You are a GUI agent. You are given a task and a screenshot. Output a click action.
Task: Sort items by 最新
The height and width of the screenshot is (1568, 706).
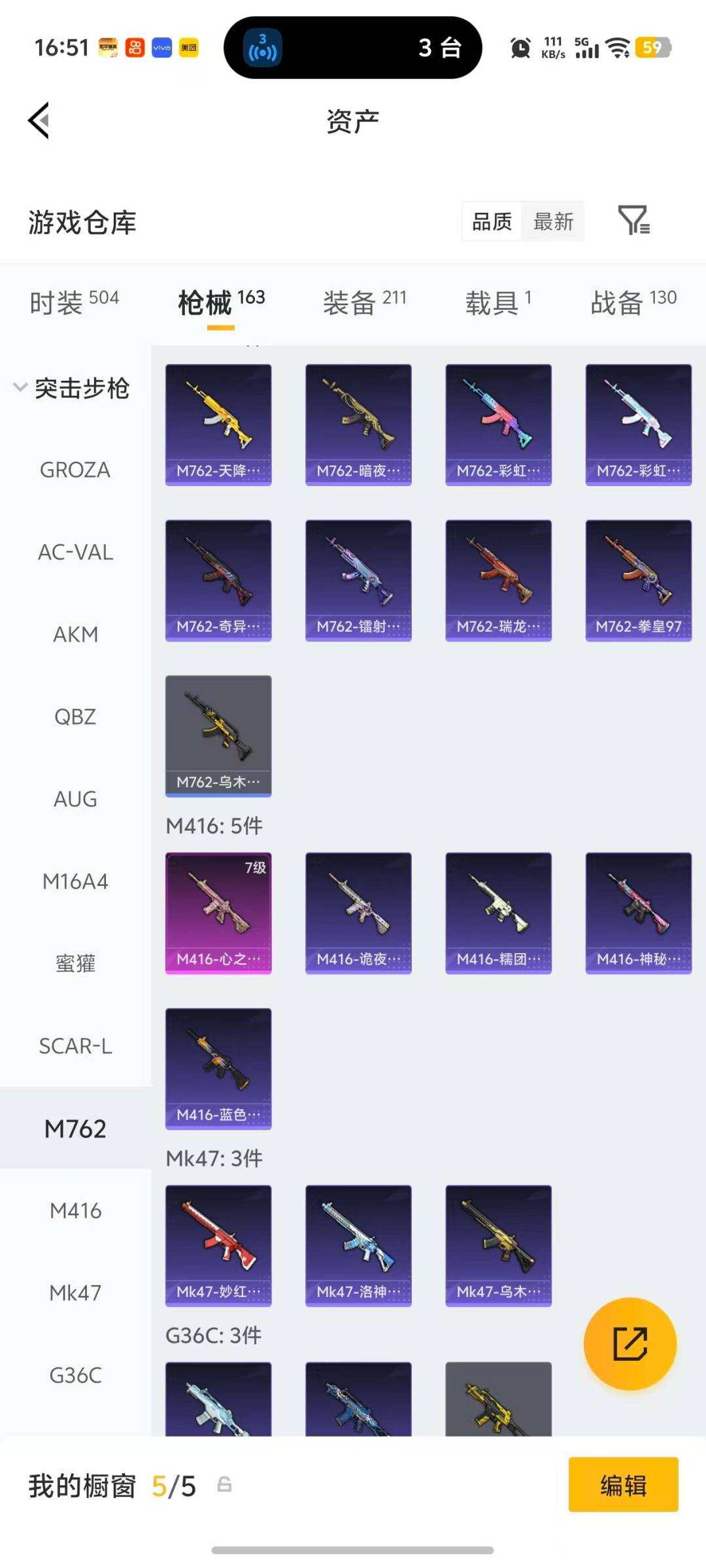[x=553, y=221]
